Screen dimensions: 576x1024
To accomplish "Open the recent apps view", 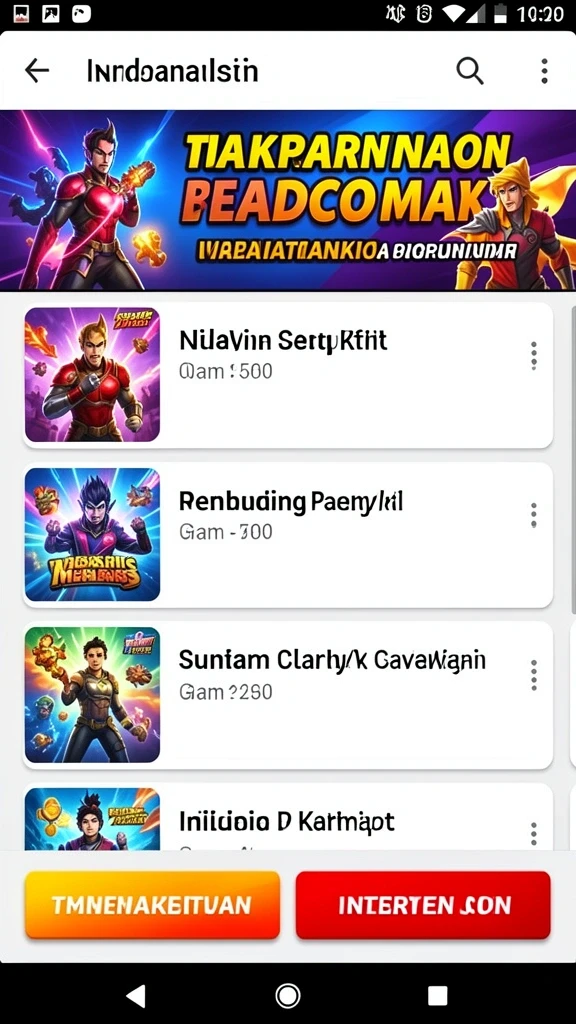I will 438,996.
